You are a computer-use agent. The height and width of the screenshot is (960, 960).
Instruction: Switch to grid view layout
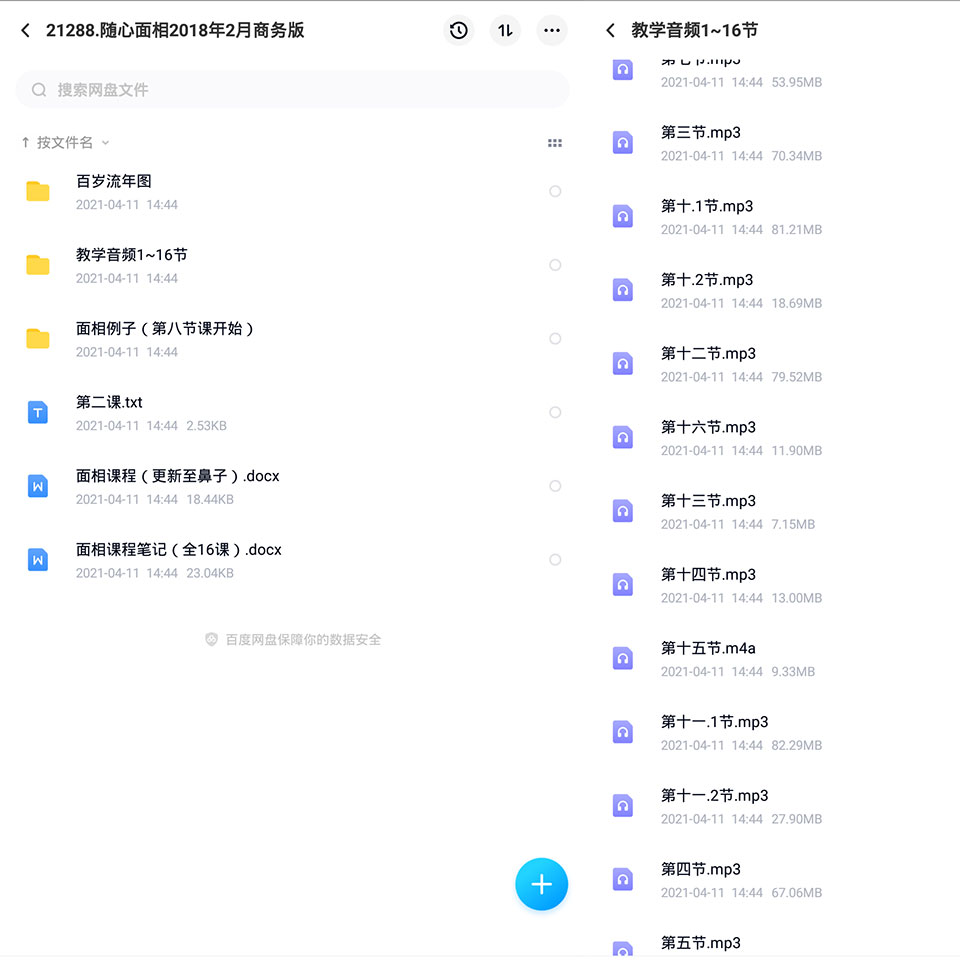(x=555, y=143)
